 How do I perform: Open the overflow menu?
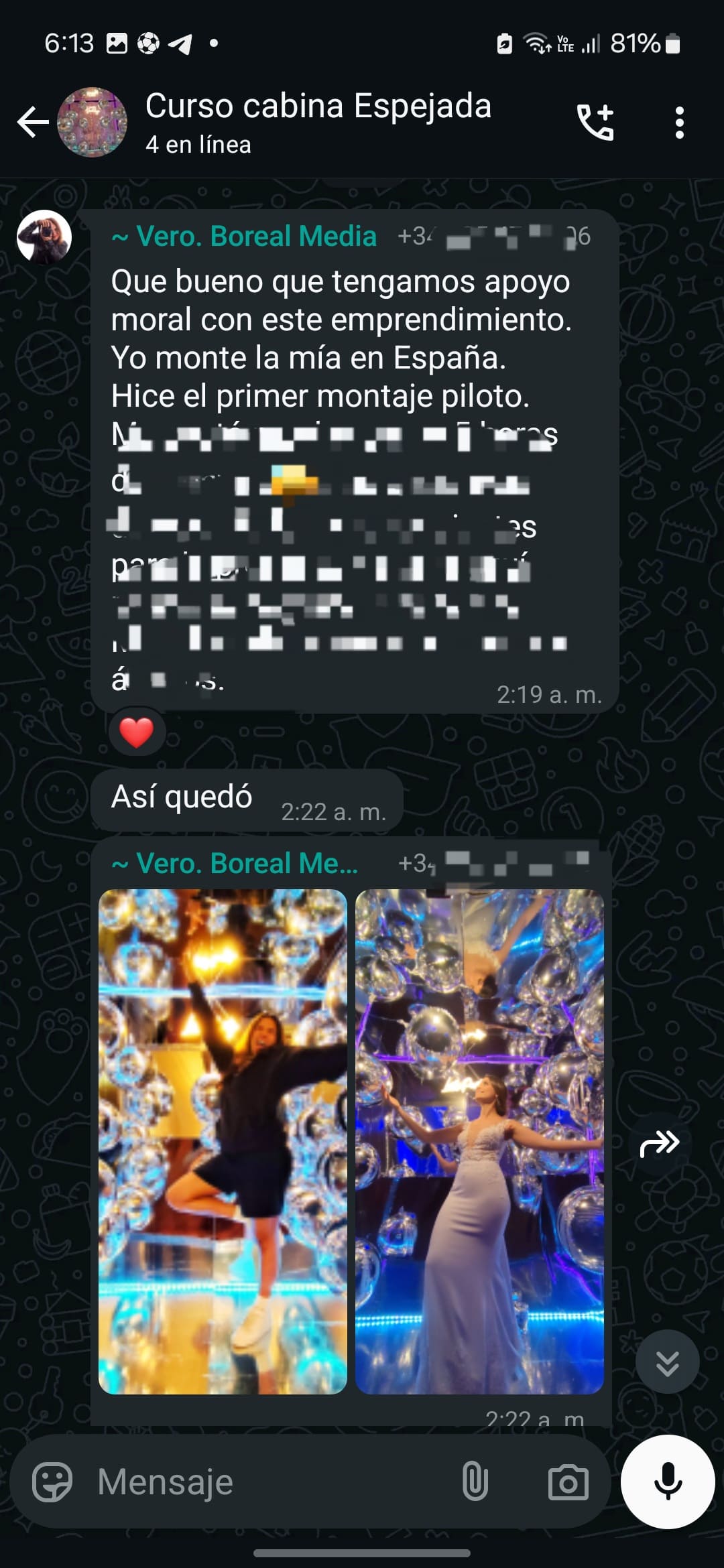coord(679,123)
